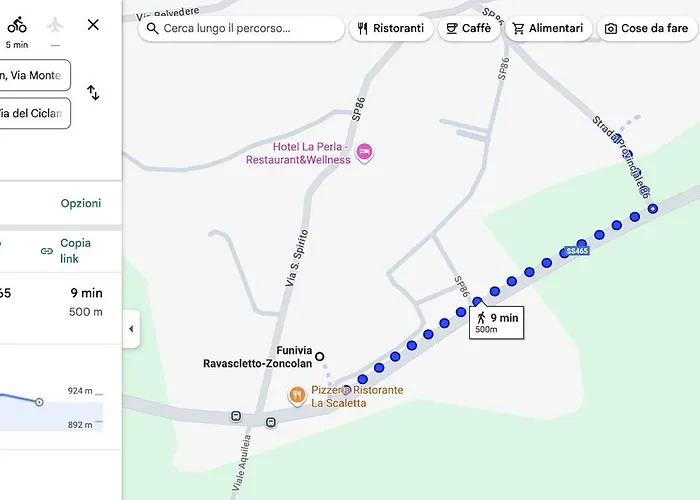Filter by Ristoranti chip
This screenshot has width=700, height=500.
pos(390,28)
